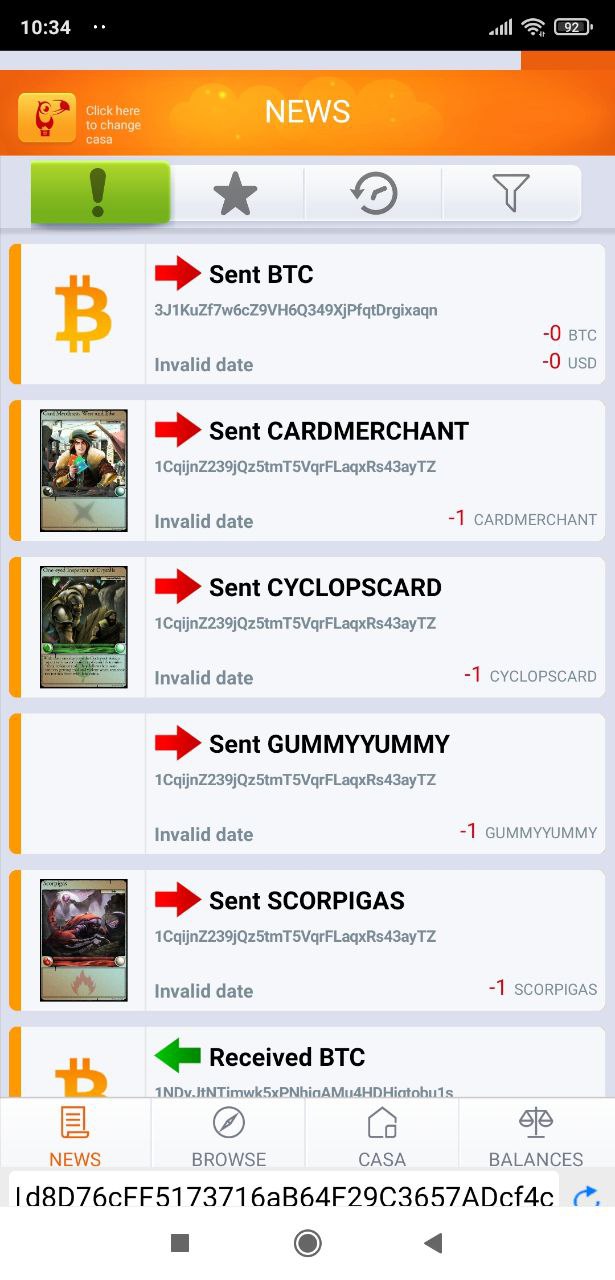Tap the address field at the bottom

click(x=283, y=1195)
